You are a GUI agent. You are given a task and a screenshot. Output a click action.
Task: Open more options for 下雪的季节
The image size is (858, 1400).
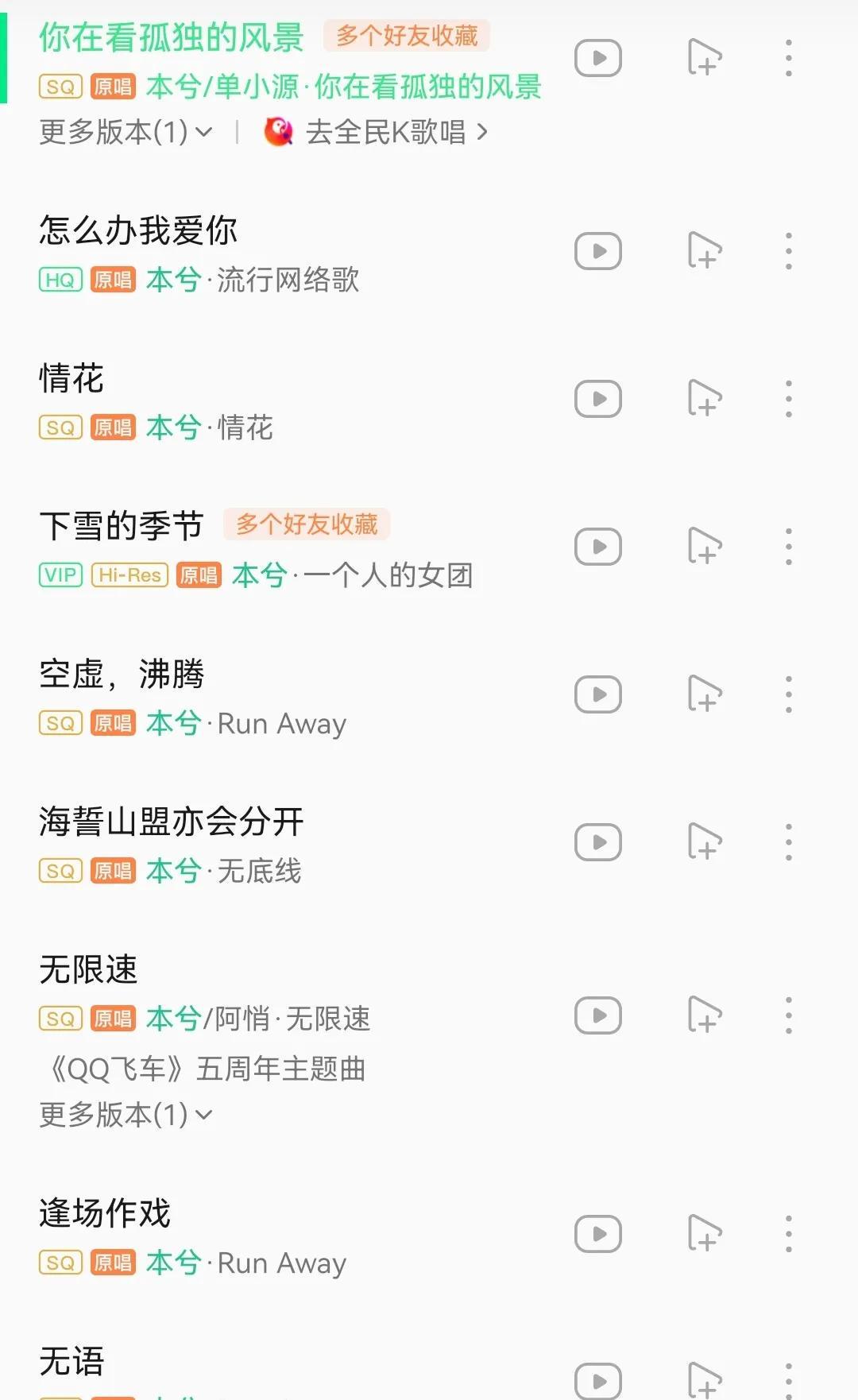[x=788, y=547]
